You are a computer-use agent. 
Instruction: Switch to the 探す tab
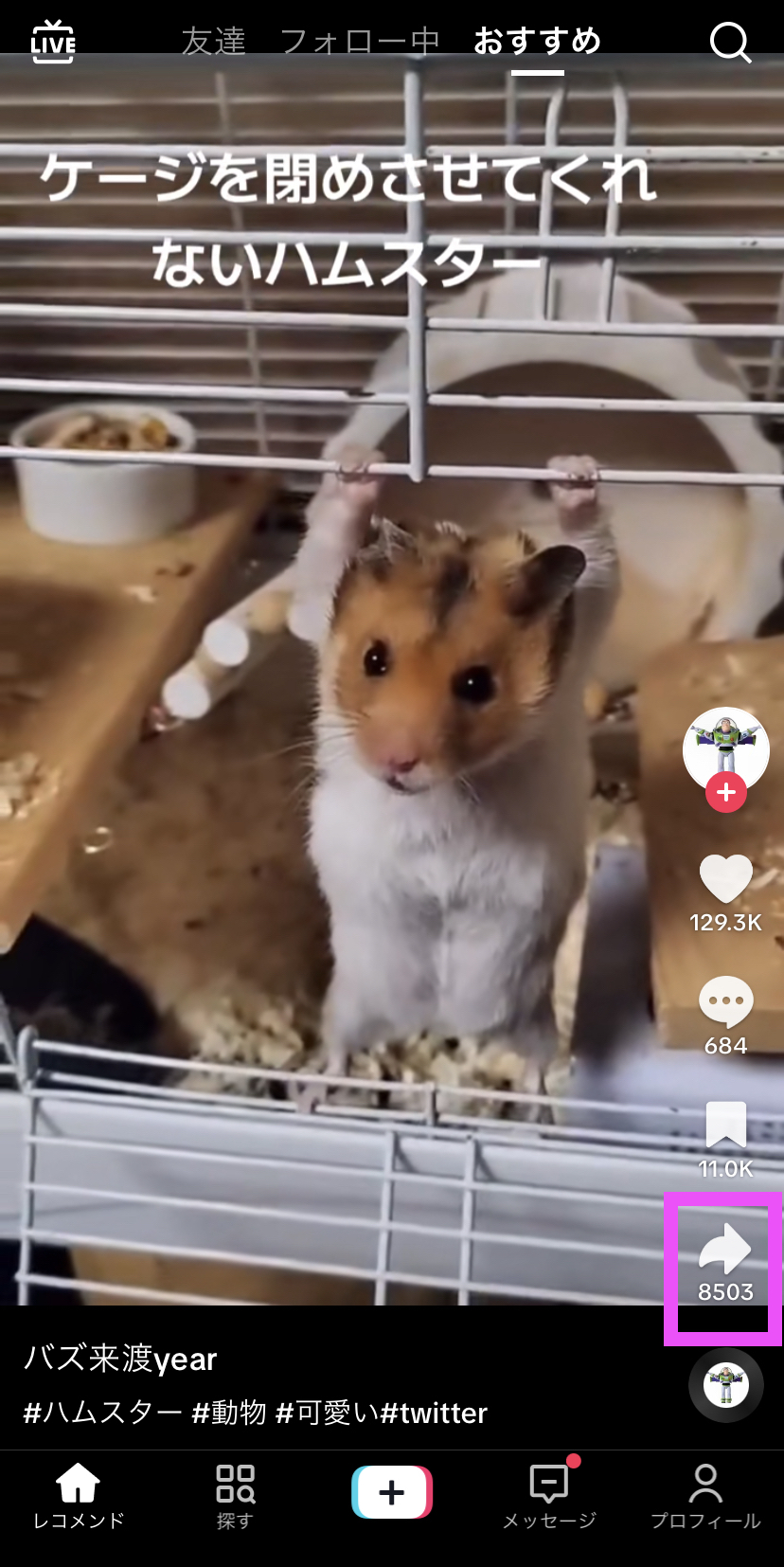(x=235, y=1495)
